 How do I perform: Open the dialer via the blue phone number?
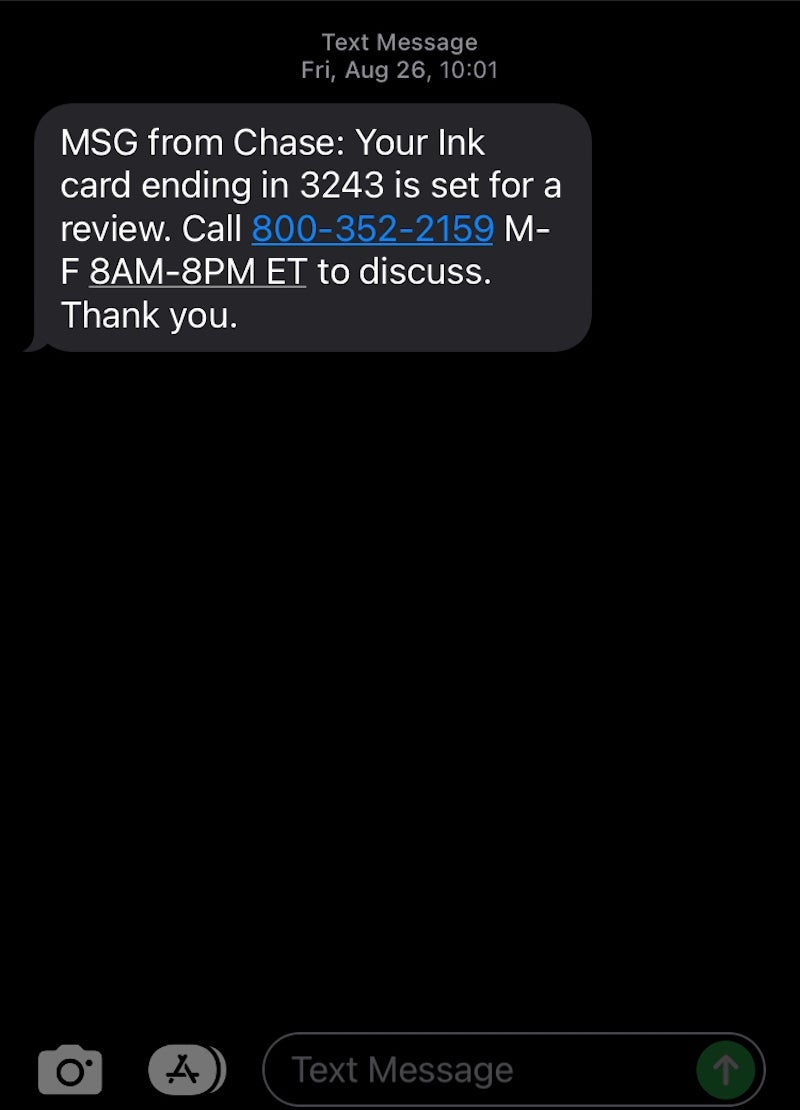[372, 228]
